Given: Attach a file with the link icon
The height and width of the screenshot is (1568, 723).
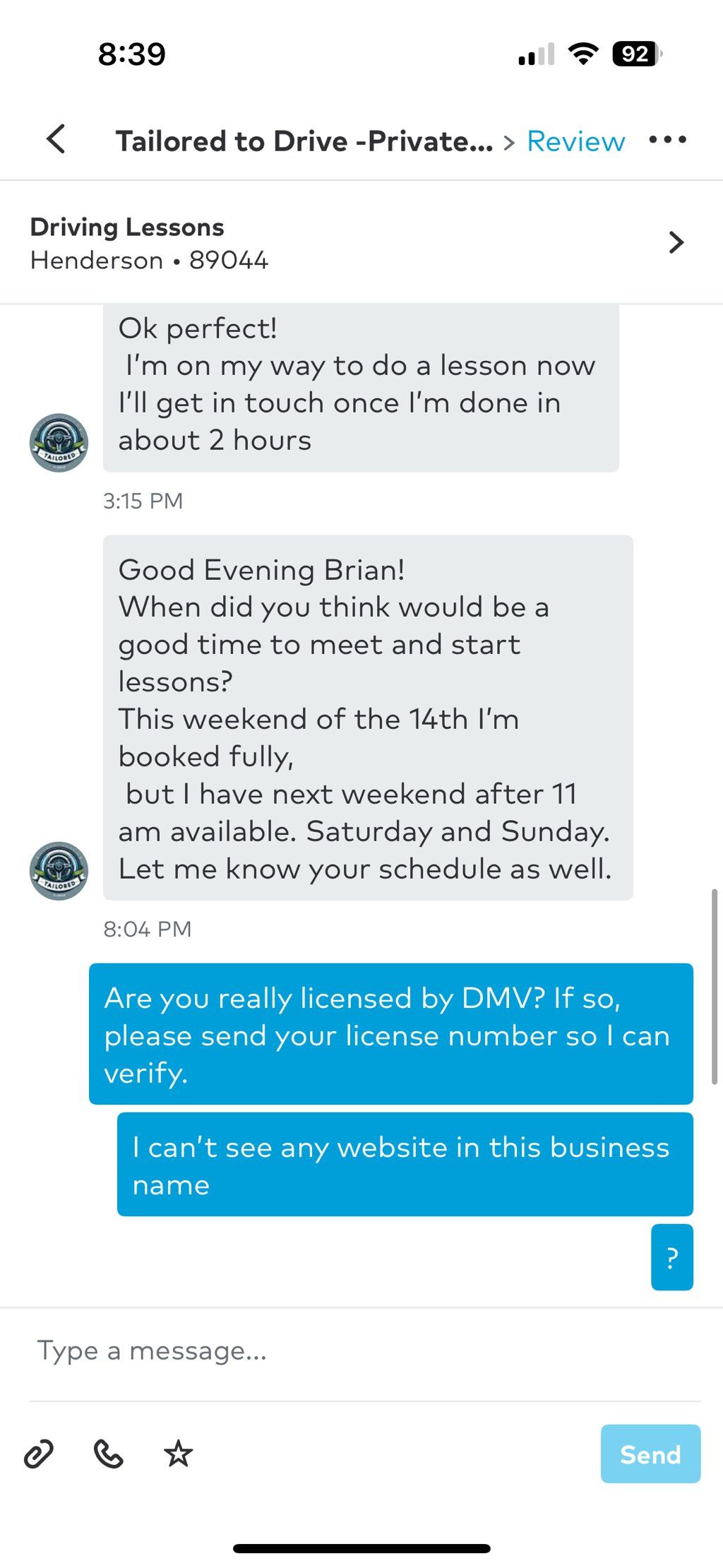Looking at the screenshot, I should point(39,1454).
